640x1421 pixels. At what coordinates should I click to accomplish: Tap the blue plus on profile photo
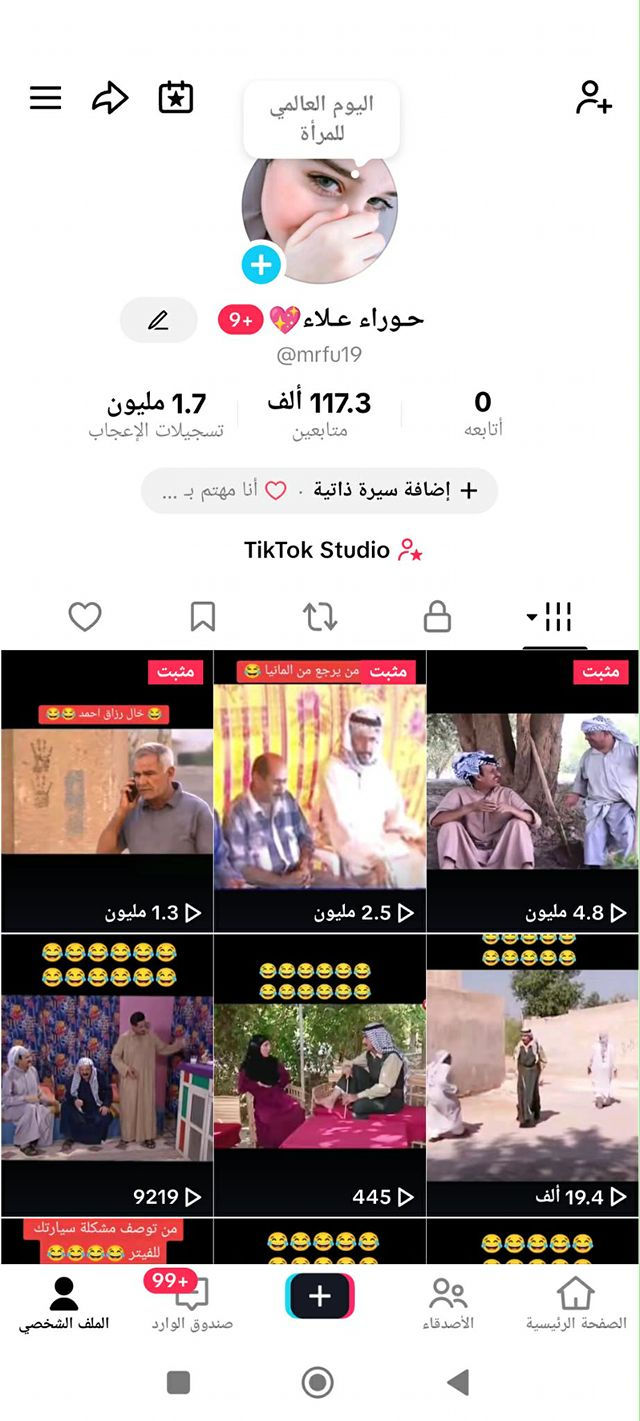[261, 265]
